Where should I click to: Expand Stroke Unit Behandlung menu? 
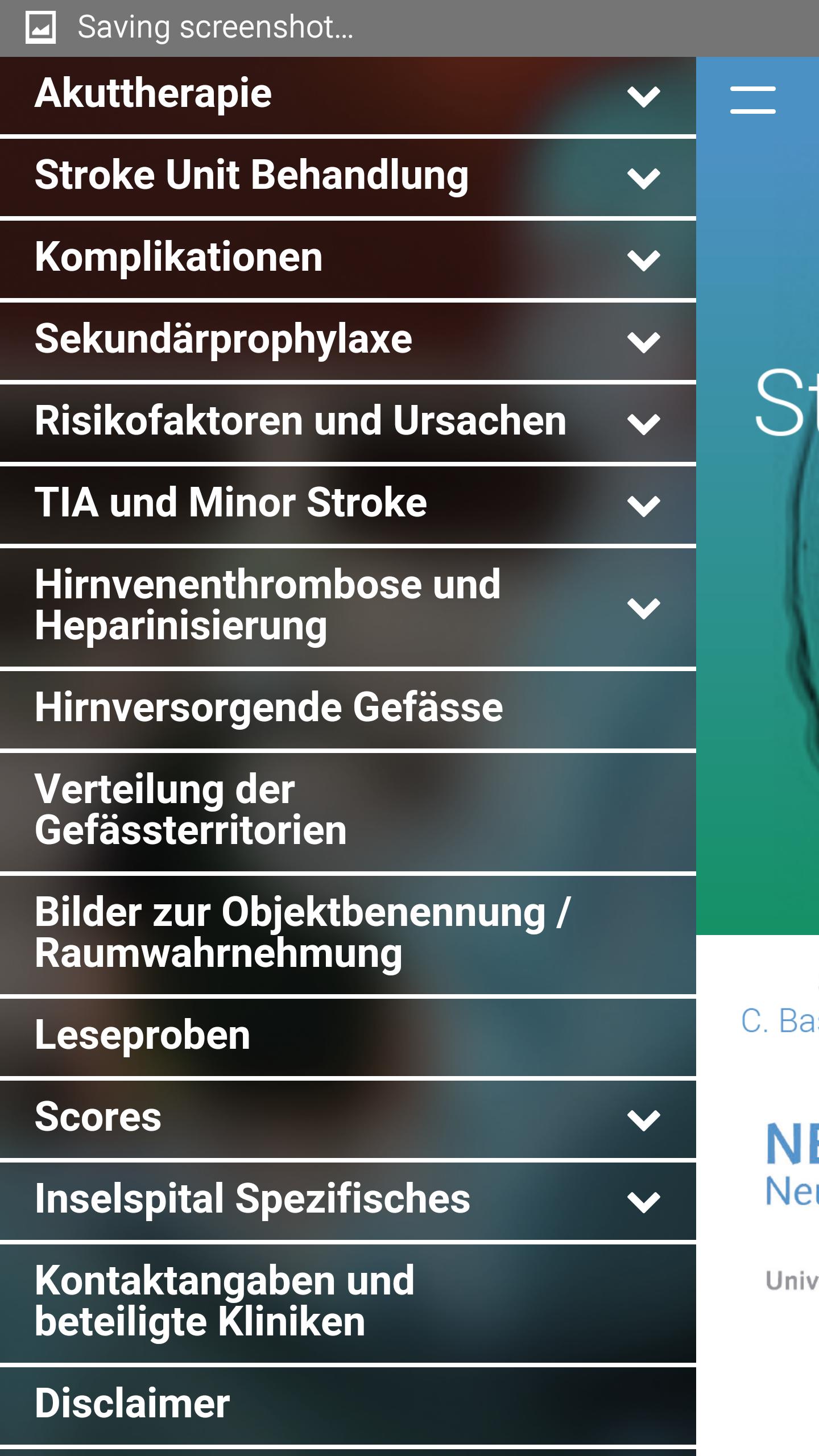643,178
